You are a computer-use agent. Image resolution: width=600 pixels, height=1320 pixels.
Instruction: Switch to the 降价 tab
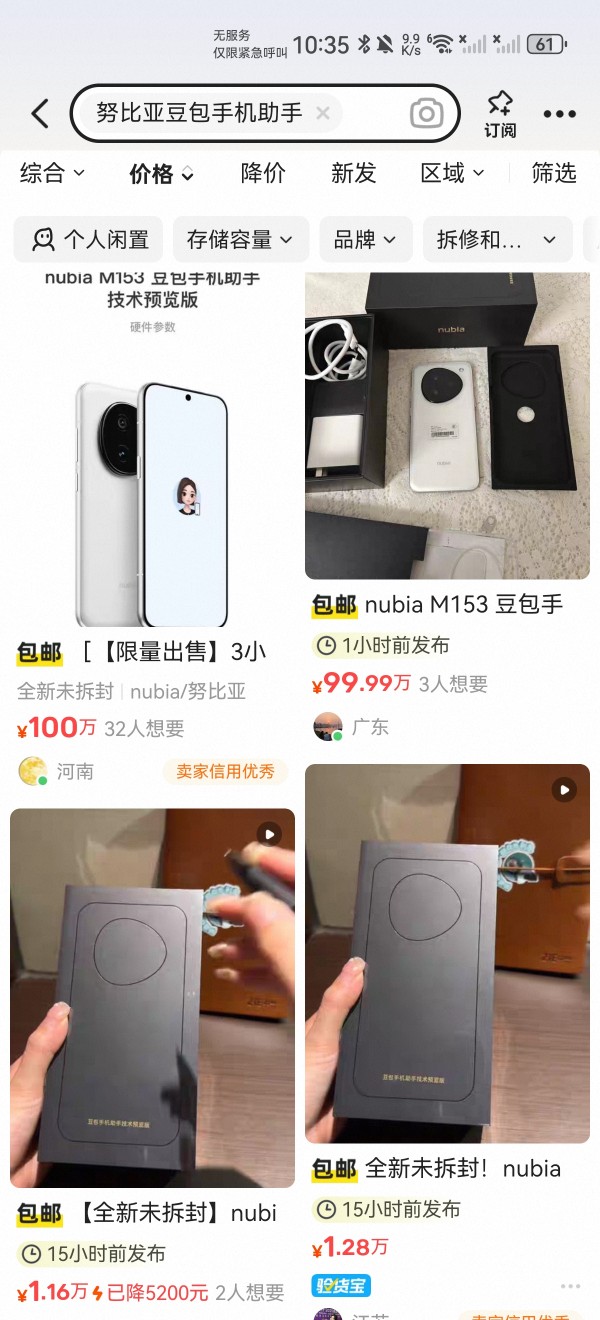(x=263, y=173)
